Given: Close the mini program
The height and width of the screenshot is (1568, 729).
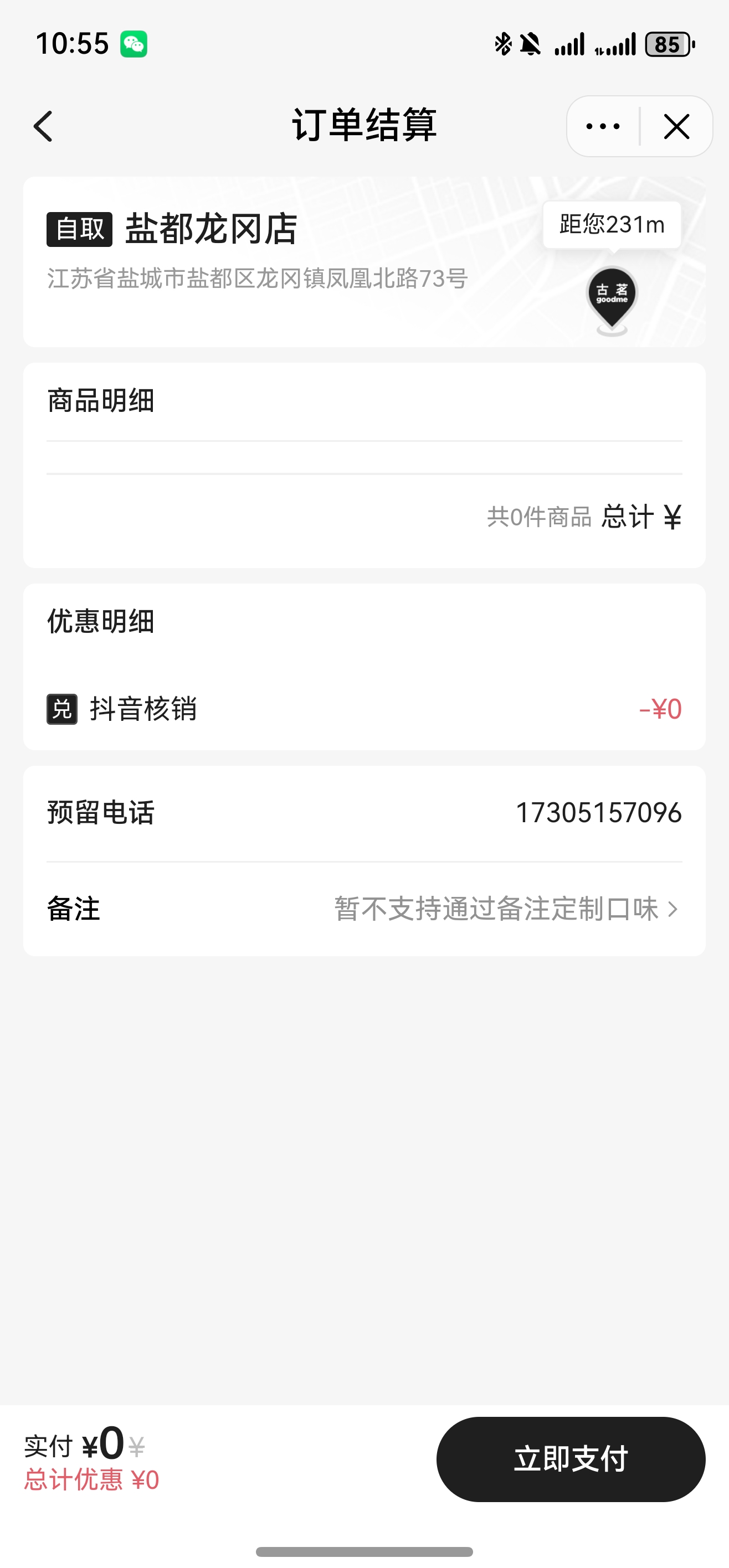Looking at the screenshot, I should 676,127.
